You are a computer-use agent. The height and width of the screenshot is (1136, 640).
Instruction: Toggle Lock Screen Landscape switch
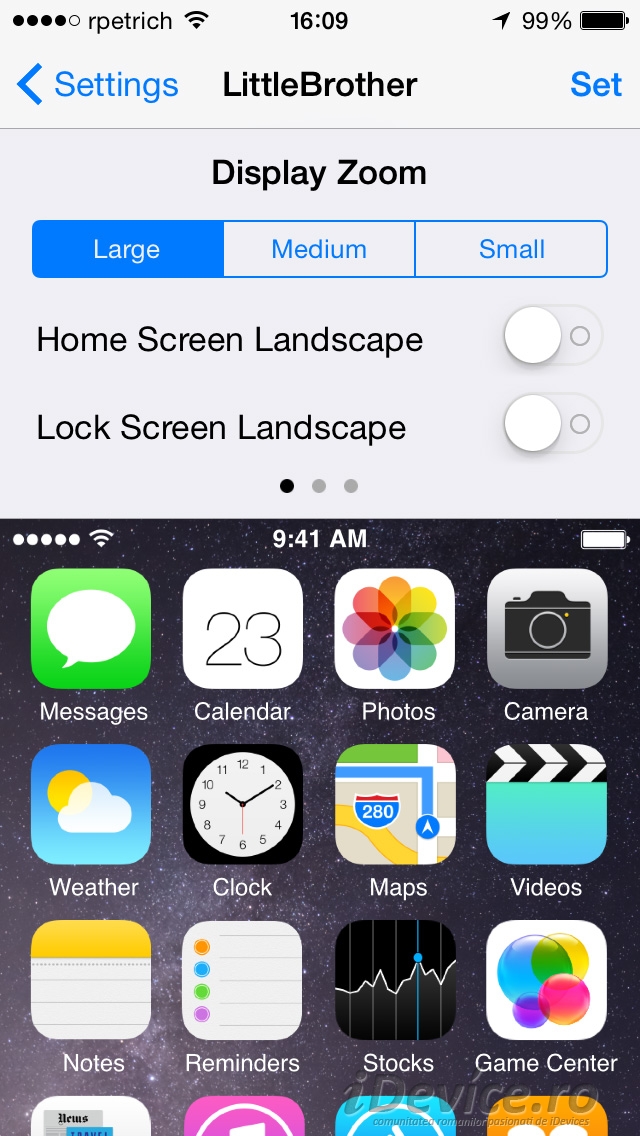(551, 424)
